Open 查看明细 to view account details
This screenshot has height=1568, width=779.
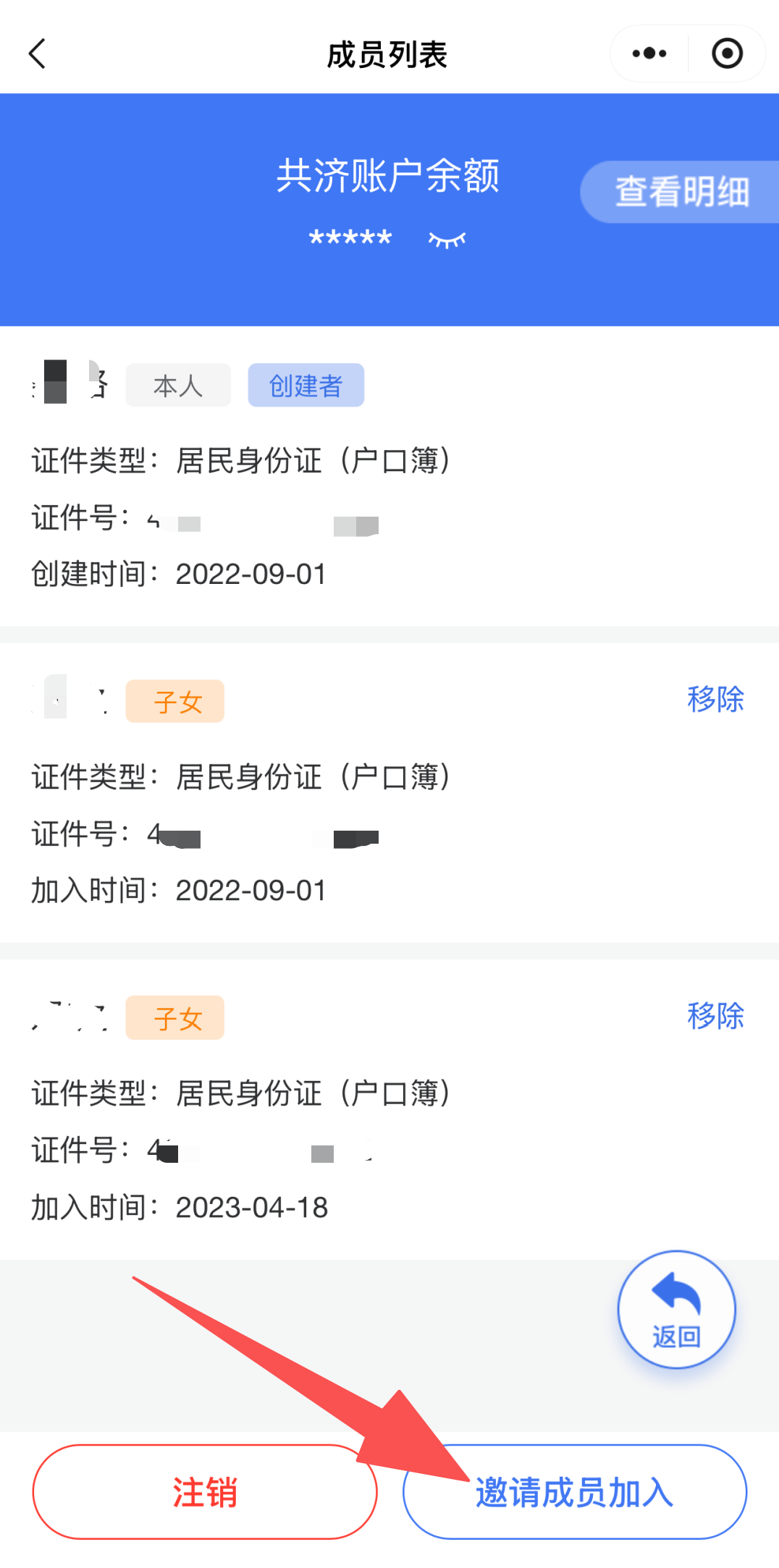click(681, 192)
